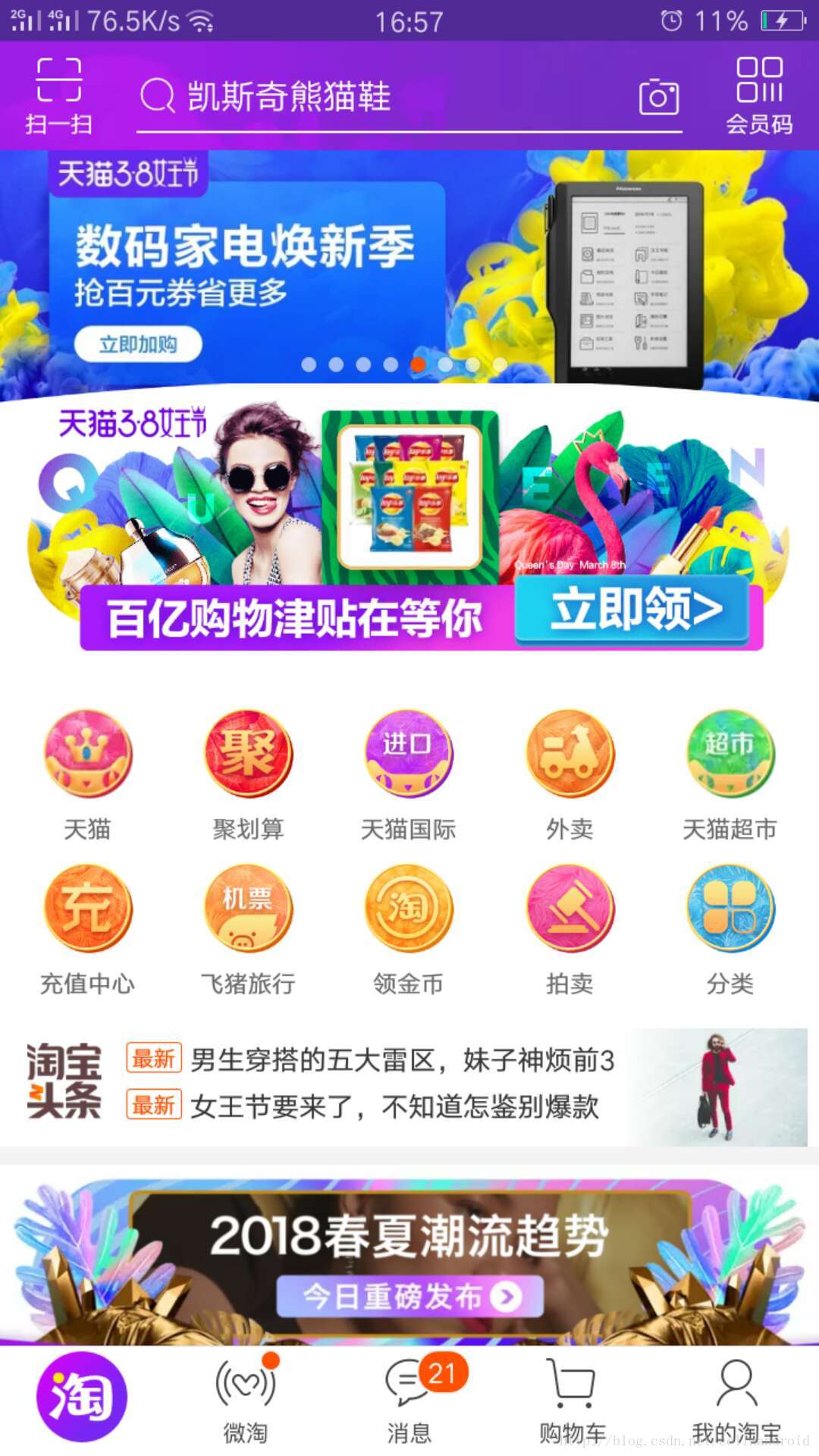Viewport: 819px width, 1456px height.
Task: Tap the search box with 凯斯奇熊猫鞋
Action: (x=379, y=97)
